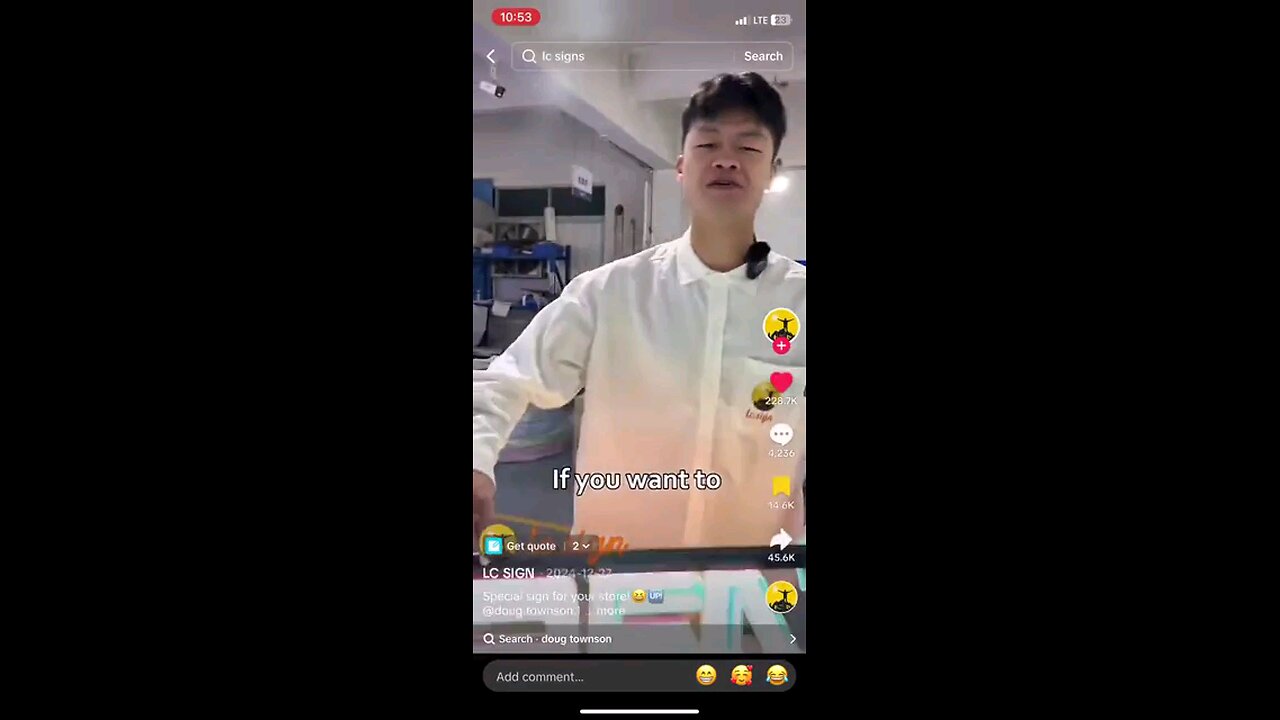The height and width of the screenshot is (720, 1280).
Task: Tap the Search button
Action: pos(763,57)
